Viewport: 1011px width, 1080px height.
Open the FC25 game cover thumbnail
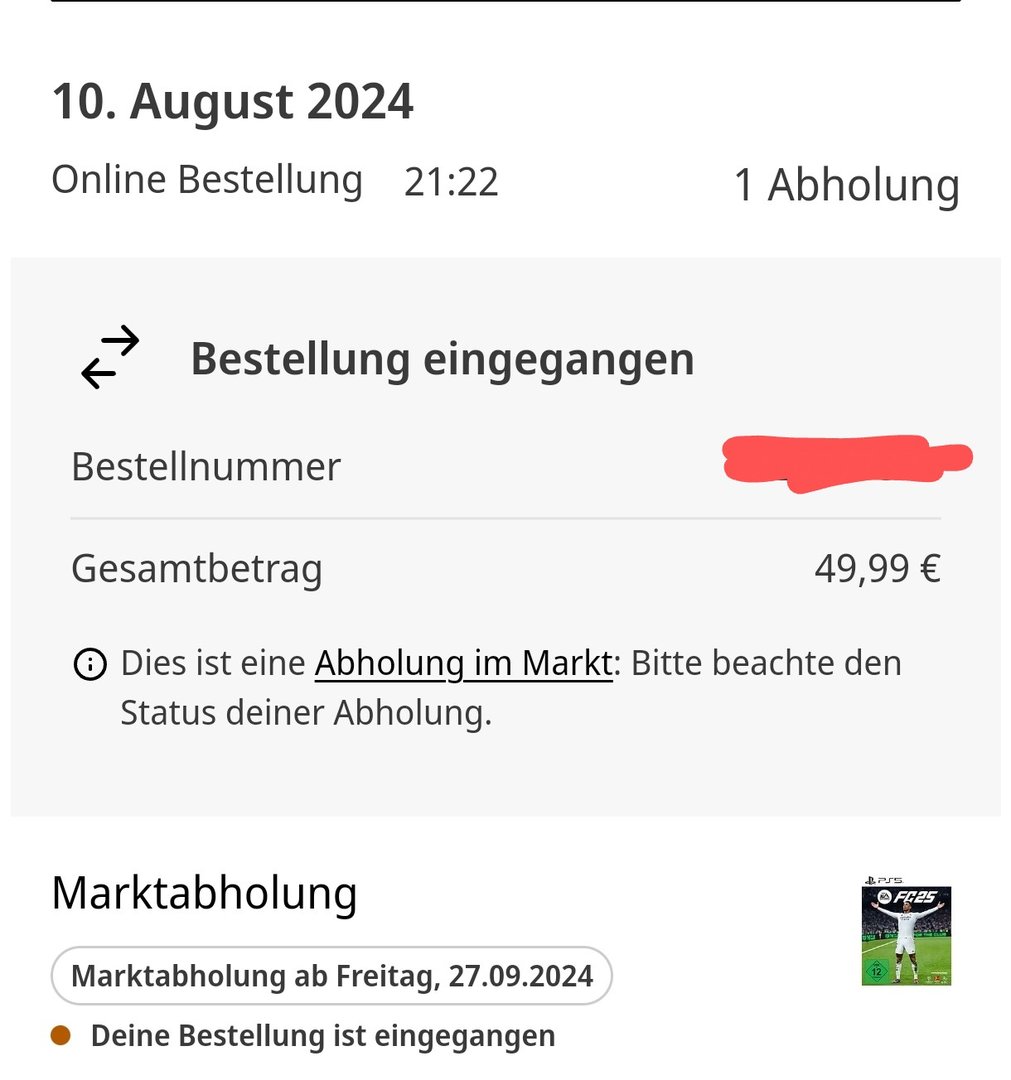click(906, 934)
